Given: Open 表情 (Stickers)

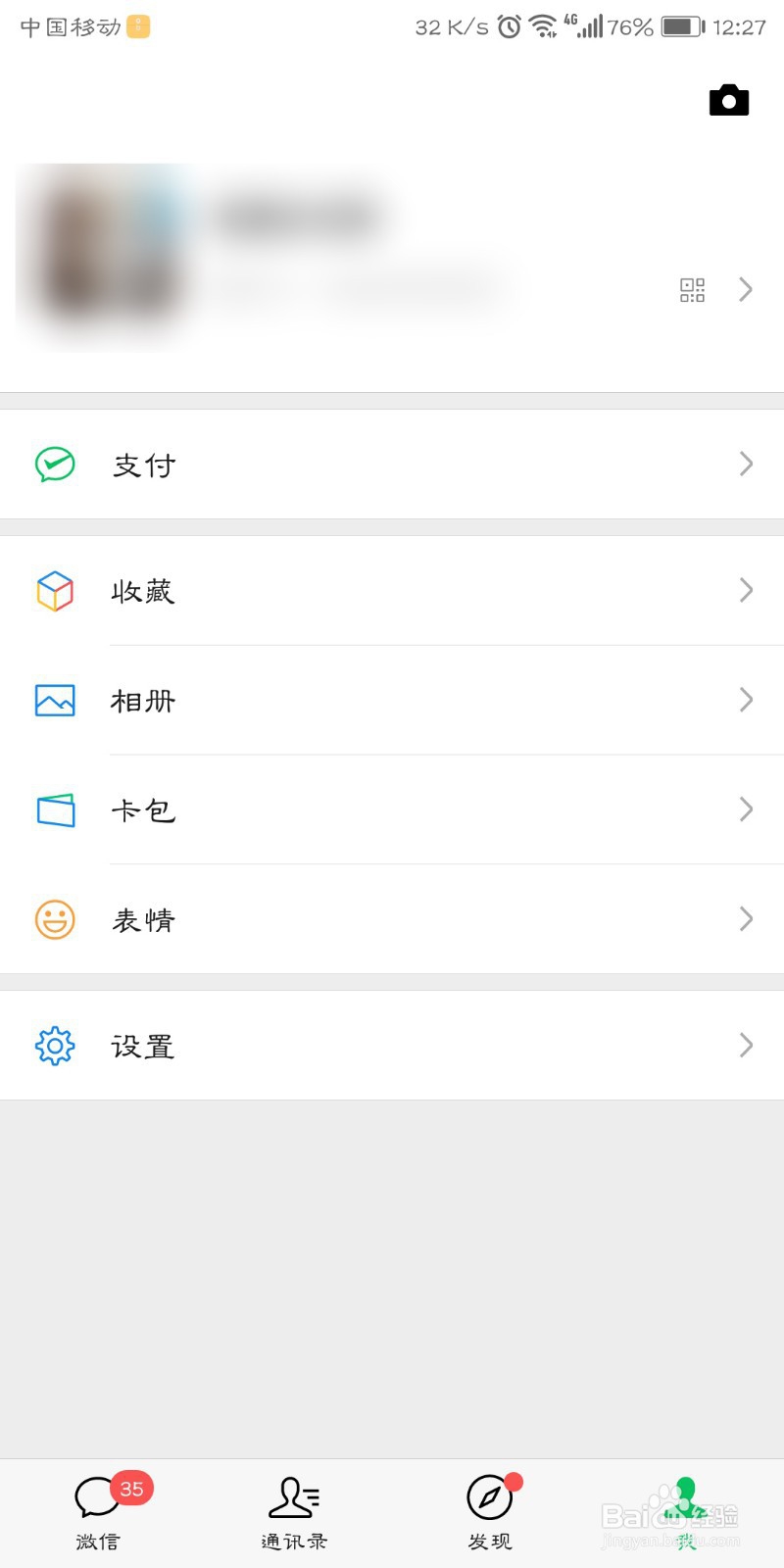Looking at the screenshot, I should (392, 919).
